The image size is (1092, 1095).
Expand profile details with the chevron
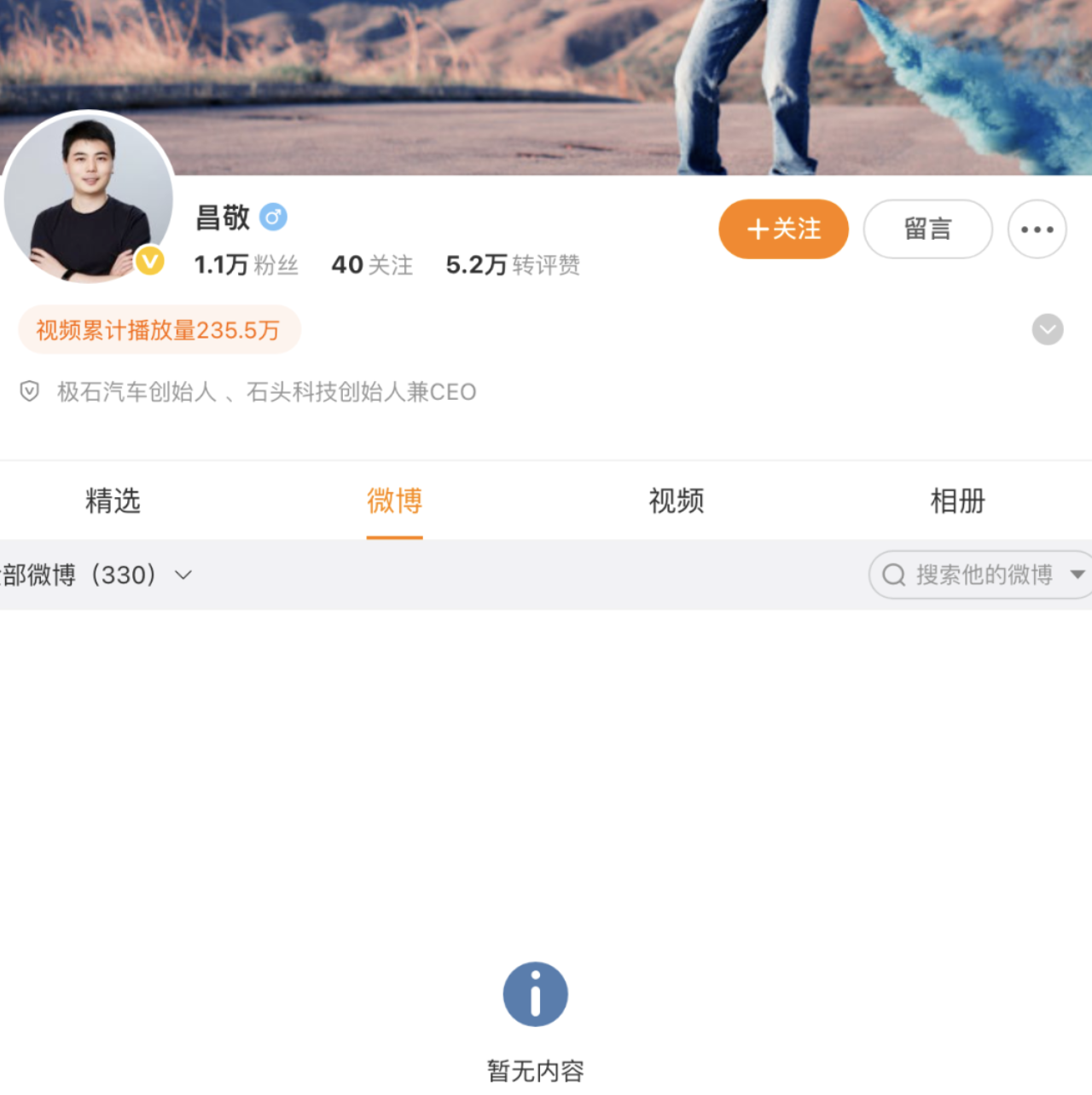pos(1047,329)
